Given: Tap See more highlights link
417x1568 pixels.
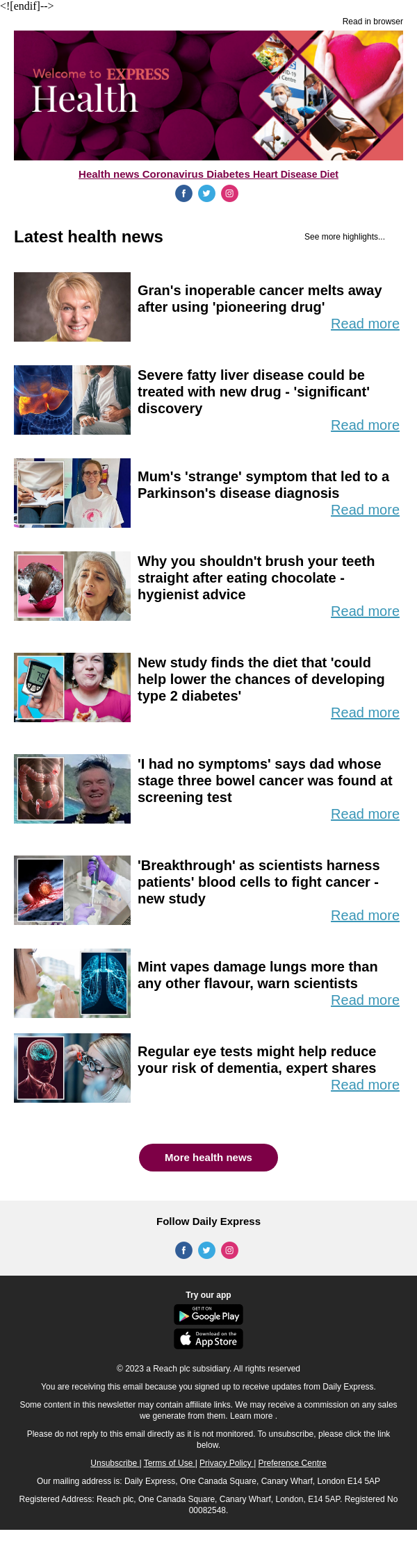Looking at the screenshot, I should [344, 237].
